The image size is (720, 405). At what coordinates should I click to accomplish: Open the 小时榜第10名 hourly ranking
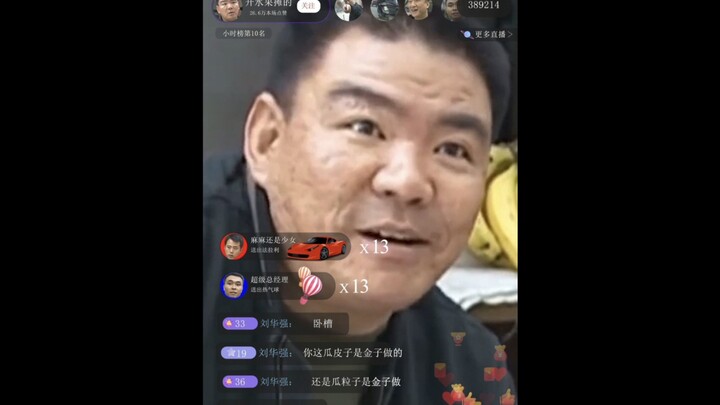point(244,33)
